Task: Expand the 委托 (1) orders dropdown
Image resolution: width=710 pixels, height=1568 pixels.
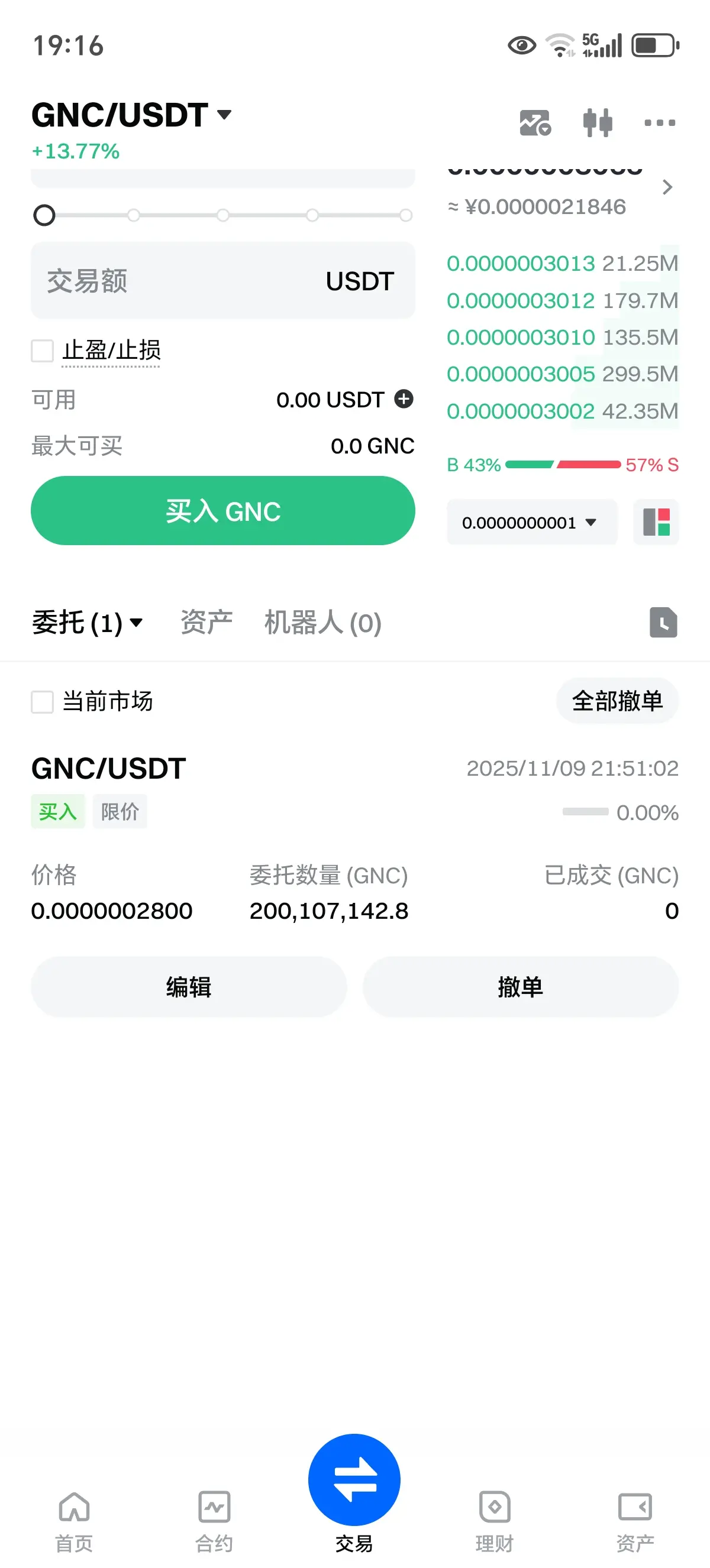Action: click(87, 623)
